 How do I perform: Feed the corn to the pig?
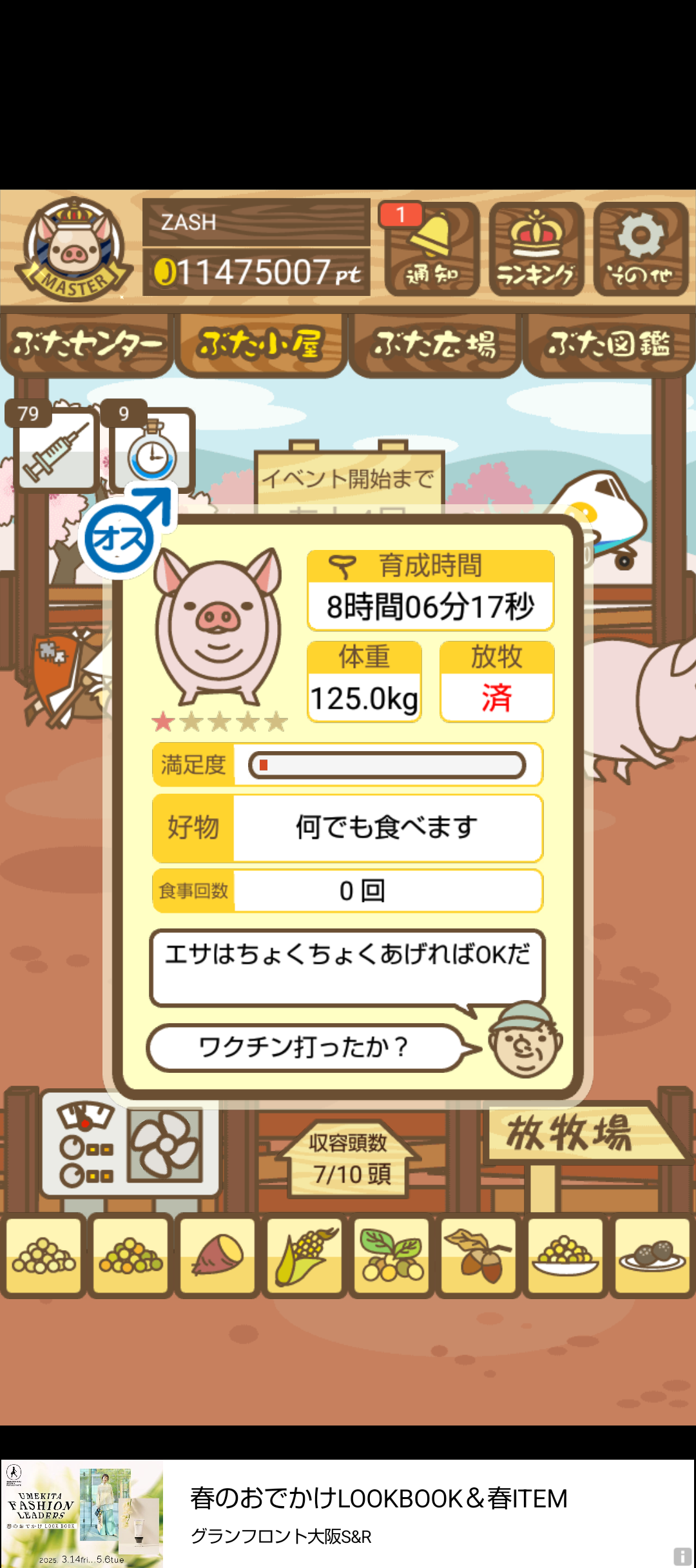coord(304,1255)
